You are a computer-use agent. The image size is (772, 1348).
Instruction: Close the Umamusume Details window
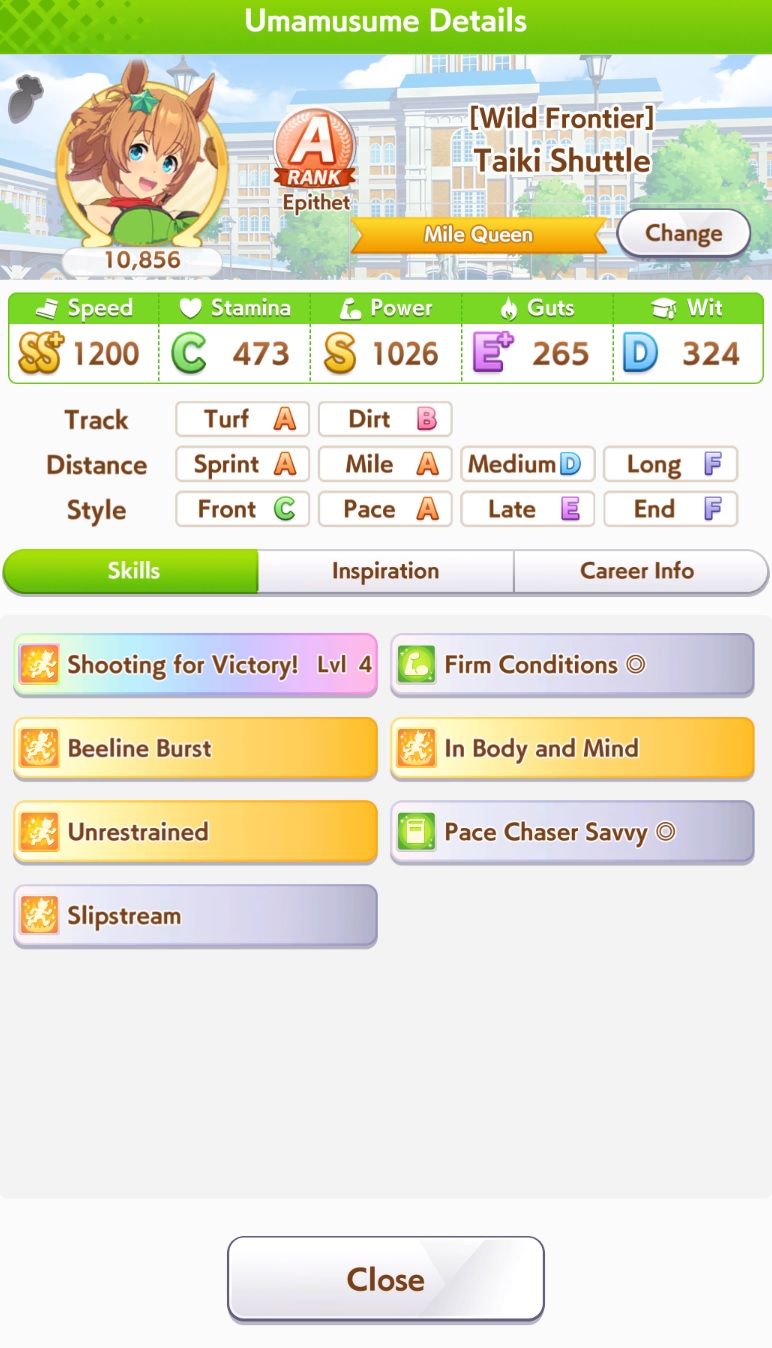pyautogui.click(x=385, y=1279)
